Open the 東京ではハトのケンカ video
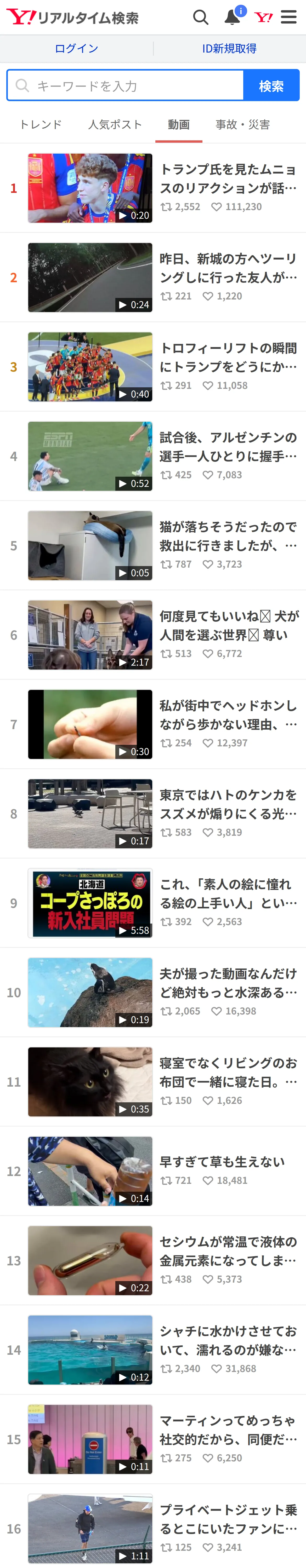The image size is (306, 1568). coord(153,814)
